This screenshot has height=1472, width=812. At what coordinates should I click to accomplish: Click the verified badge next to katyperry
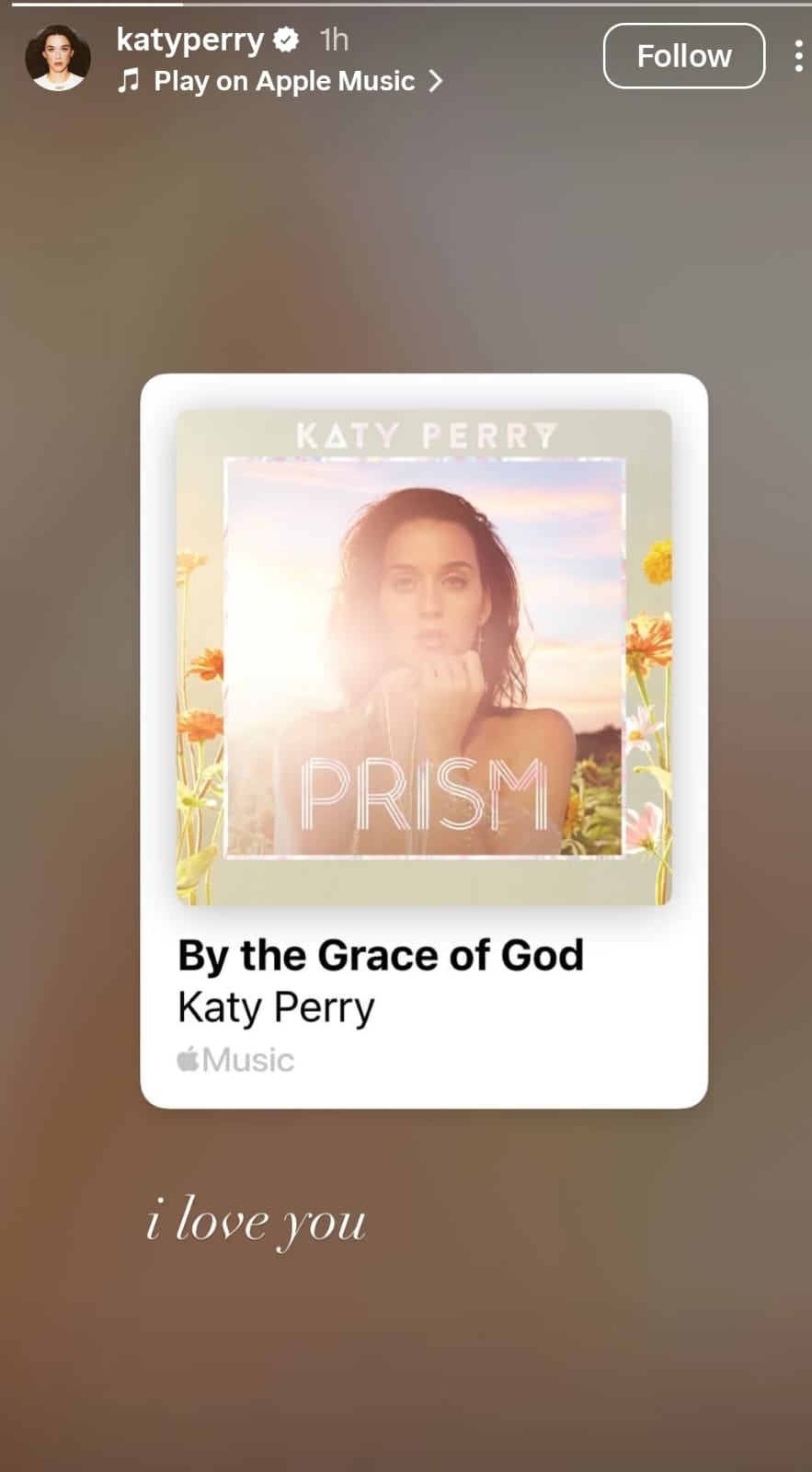285,40
